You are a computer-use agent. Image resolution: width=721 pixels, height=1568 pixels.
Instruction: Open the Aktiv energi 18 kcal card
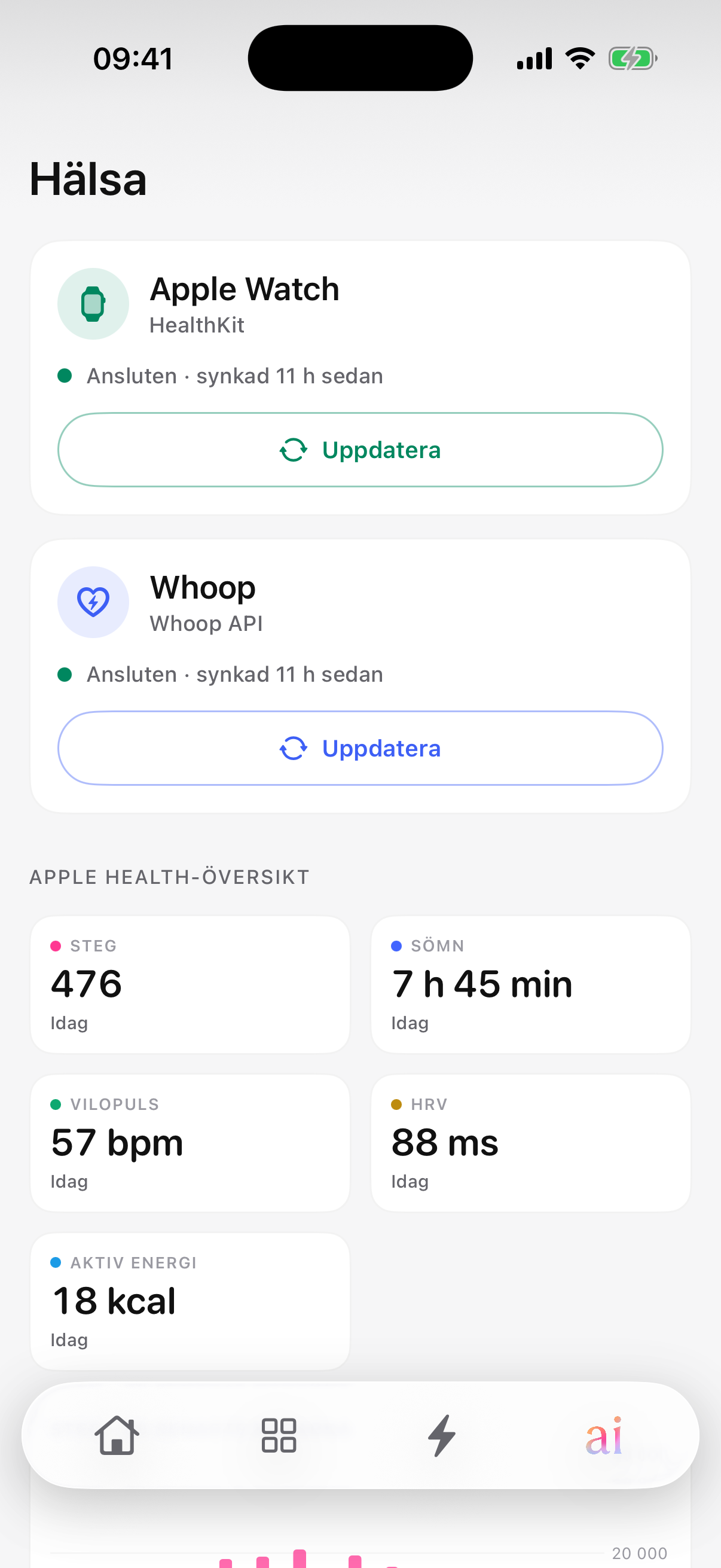pos(191,1301)
